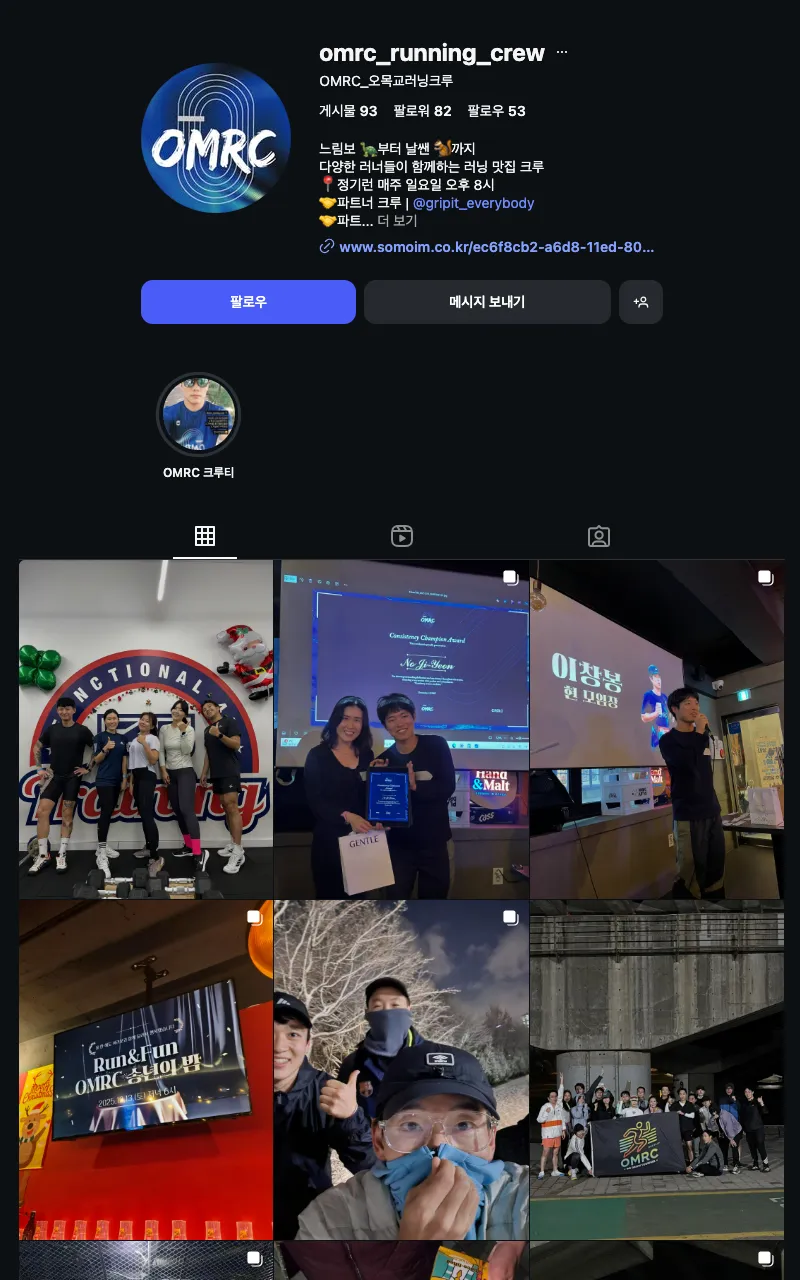
Task: Follow the OMRC running crew account
Action: [x=248, y=302]
